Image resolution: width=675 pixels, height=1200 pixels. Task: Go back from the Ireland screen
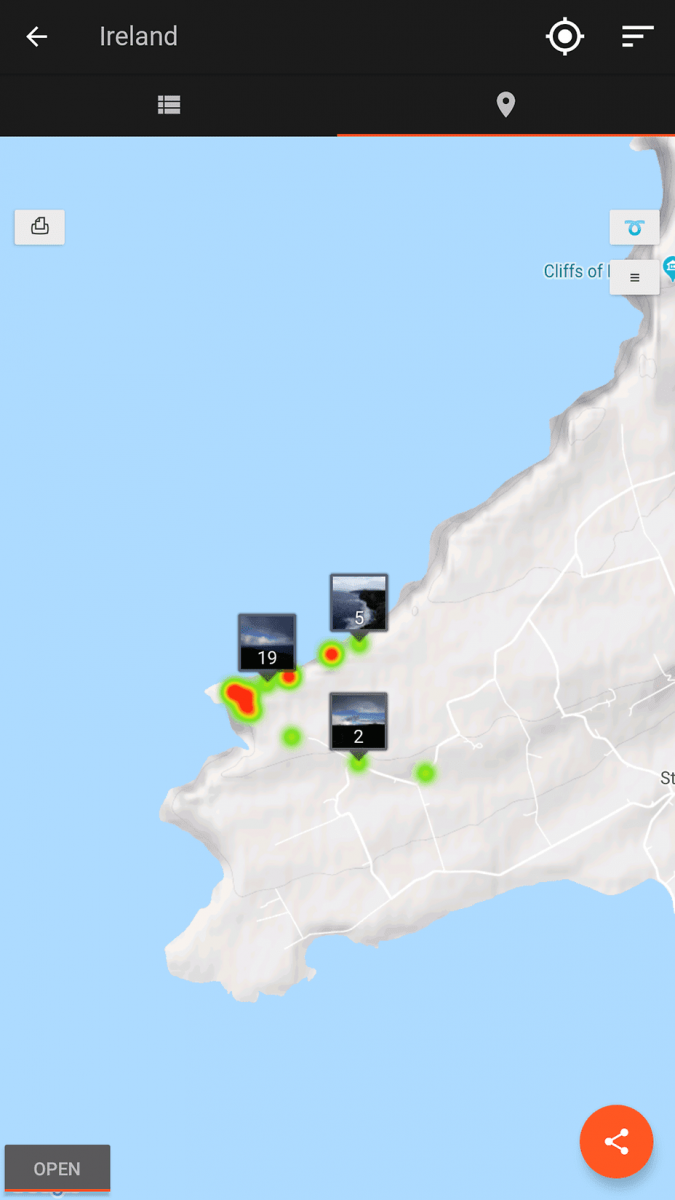pos(37,37)
